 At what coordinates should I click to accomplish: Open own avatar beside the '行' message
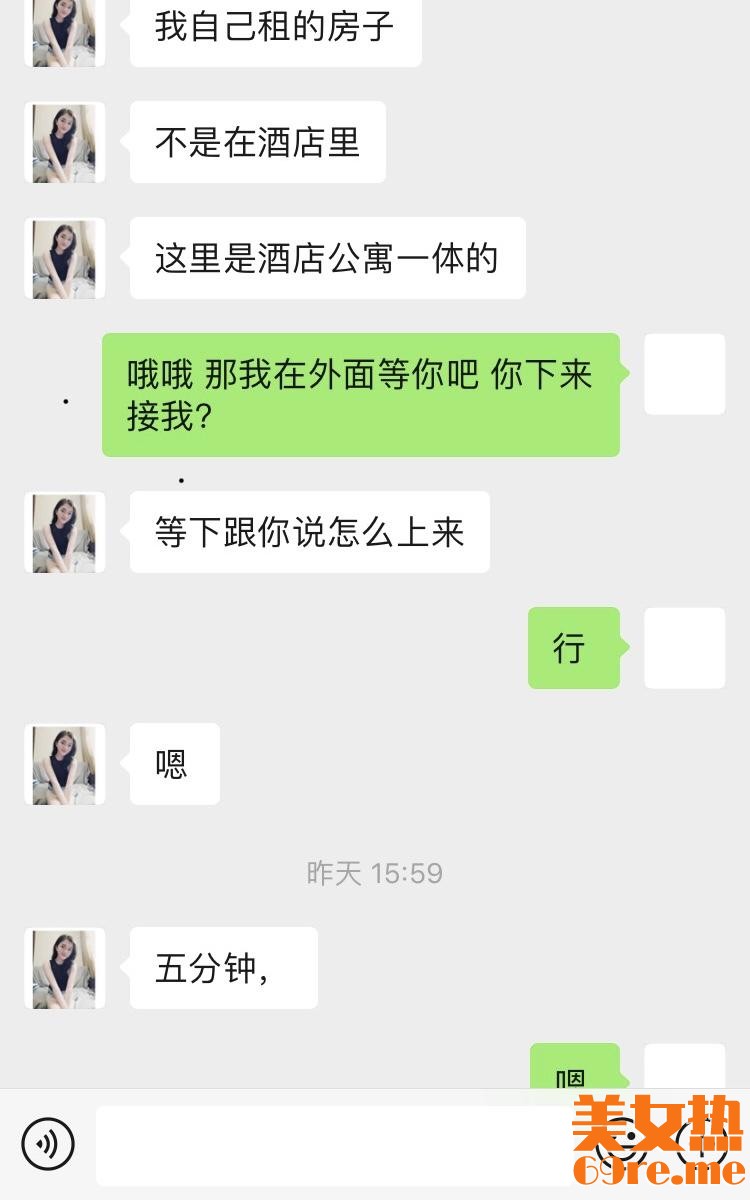point(684,648)
